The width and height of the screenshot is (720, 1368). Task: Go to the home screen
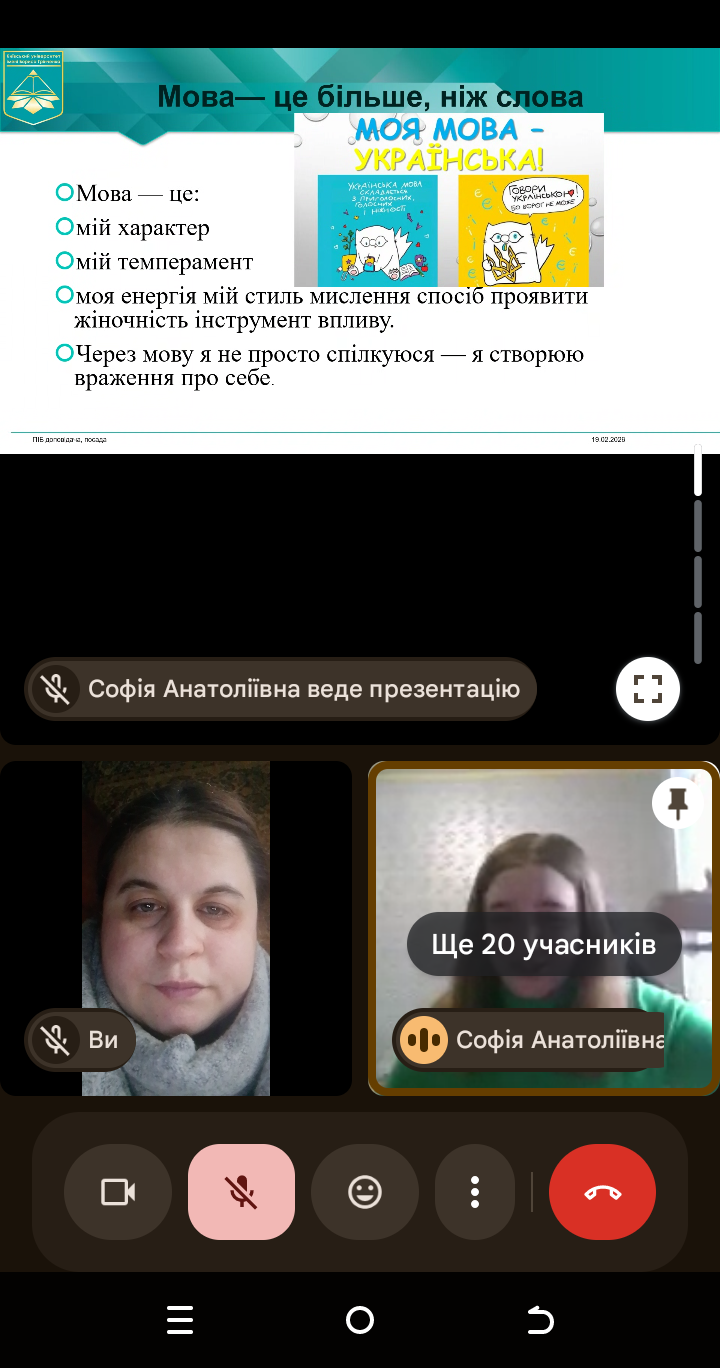pos(360,1320)
